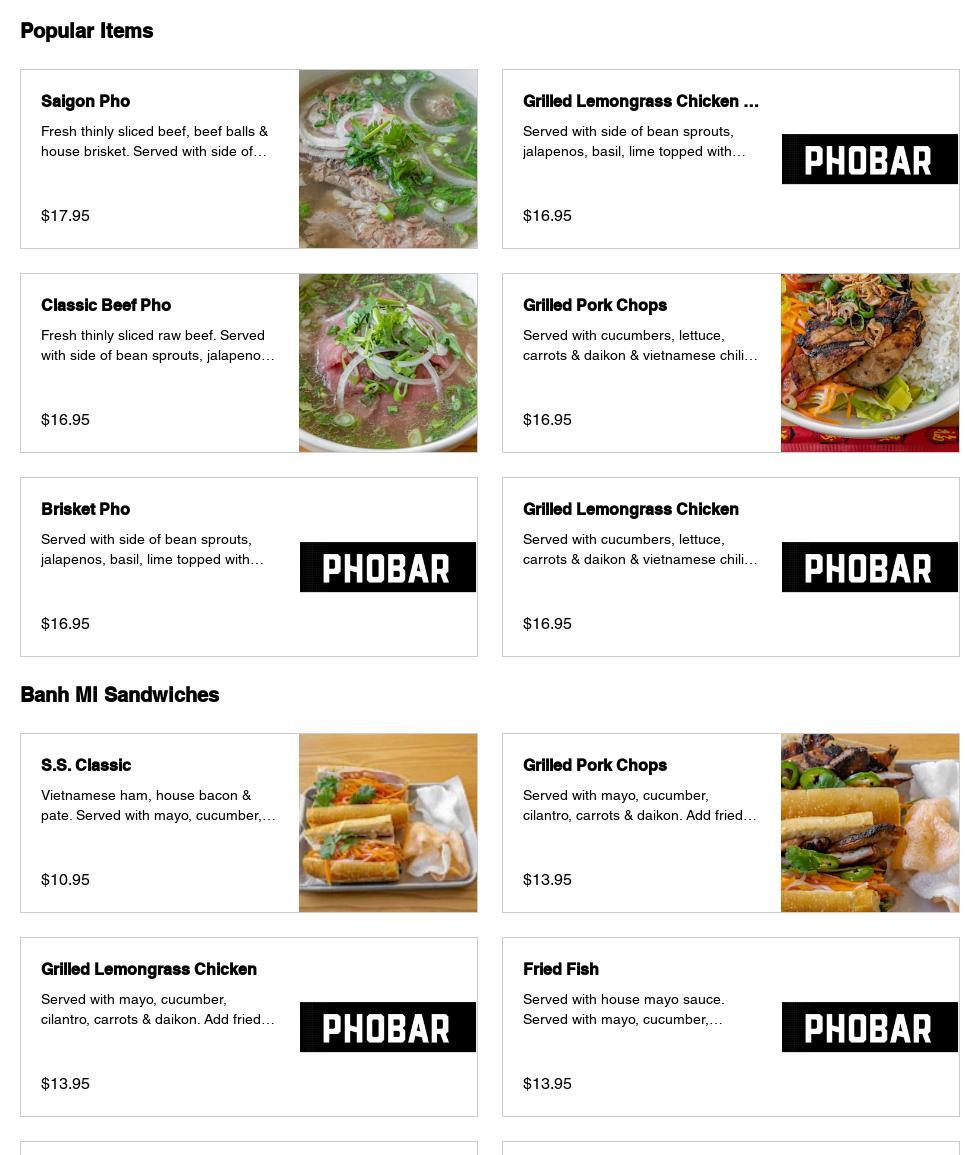Select the $13.95 Grilled Lemongrass Chicken banh mi
This screenshot has height=1155, width=965.
point(248,1027)
